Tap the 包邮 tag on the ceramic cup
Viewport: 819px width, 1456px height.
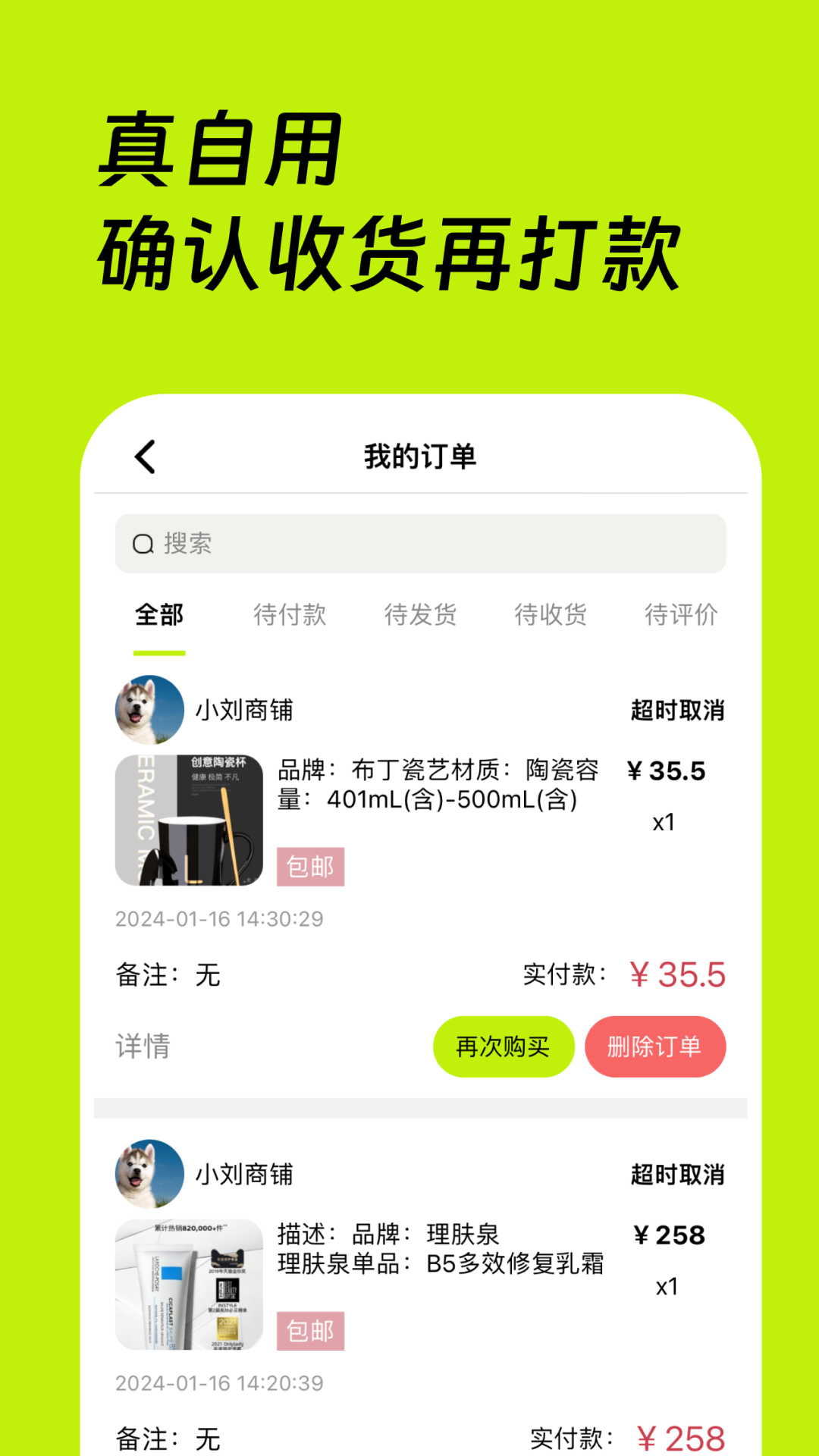point(308,867)
